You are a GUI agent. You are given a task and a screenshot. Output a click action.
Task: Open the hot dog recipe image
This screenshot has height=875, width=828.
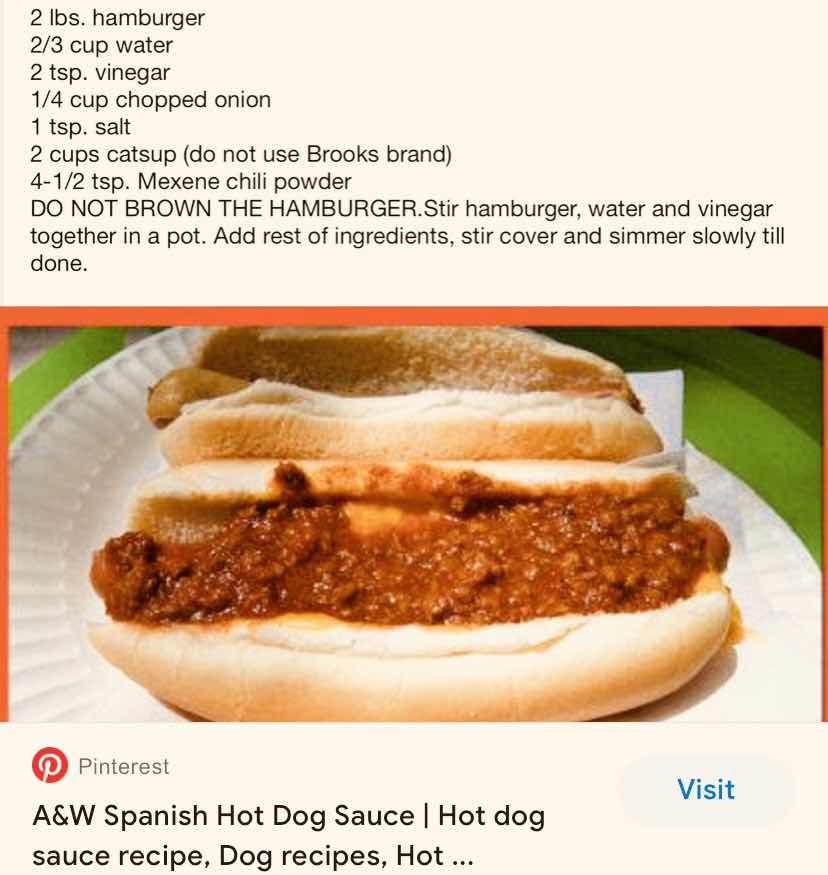(414, 520)
